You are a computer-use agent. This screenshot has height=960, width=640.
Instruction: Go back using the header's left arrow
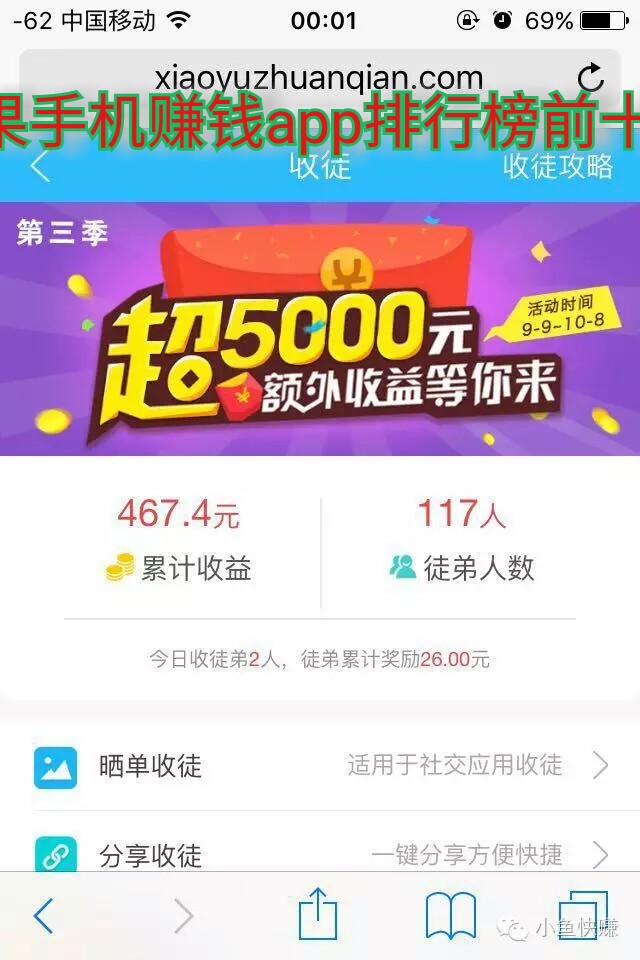pos(40,166)
